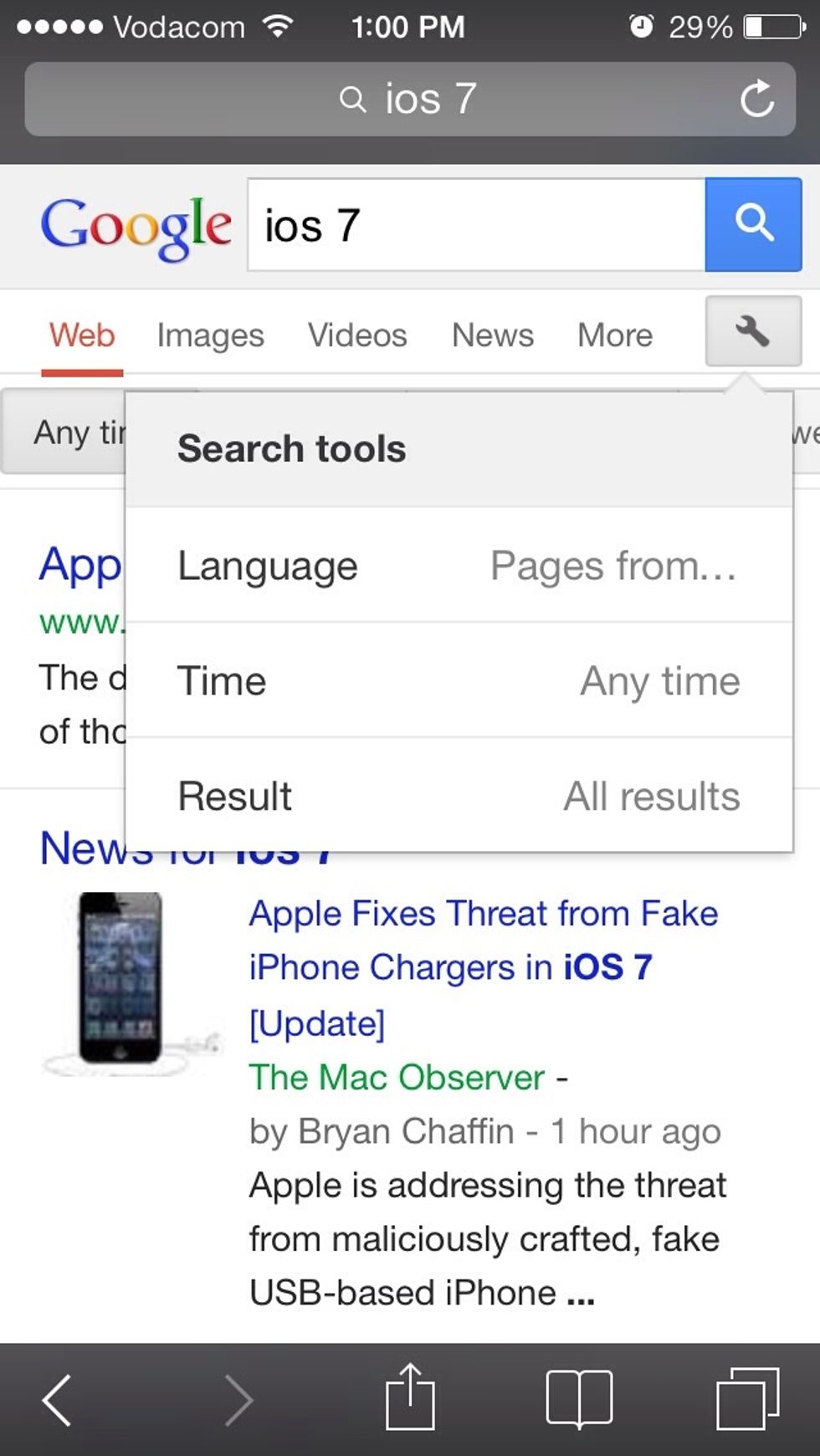Open the Safari share sheet

[x=410, y=1397]
